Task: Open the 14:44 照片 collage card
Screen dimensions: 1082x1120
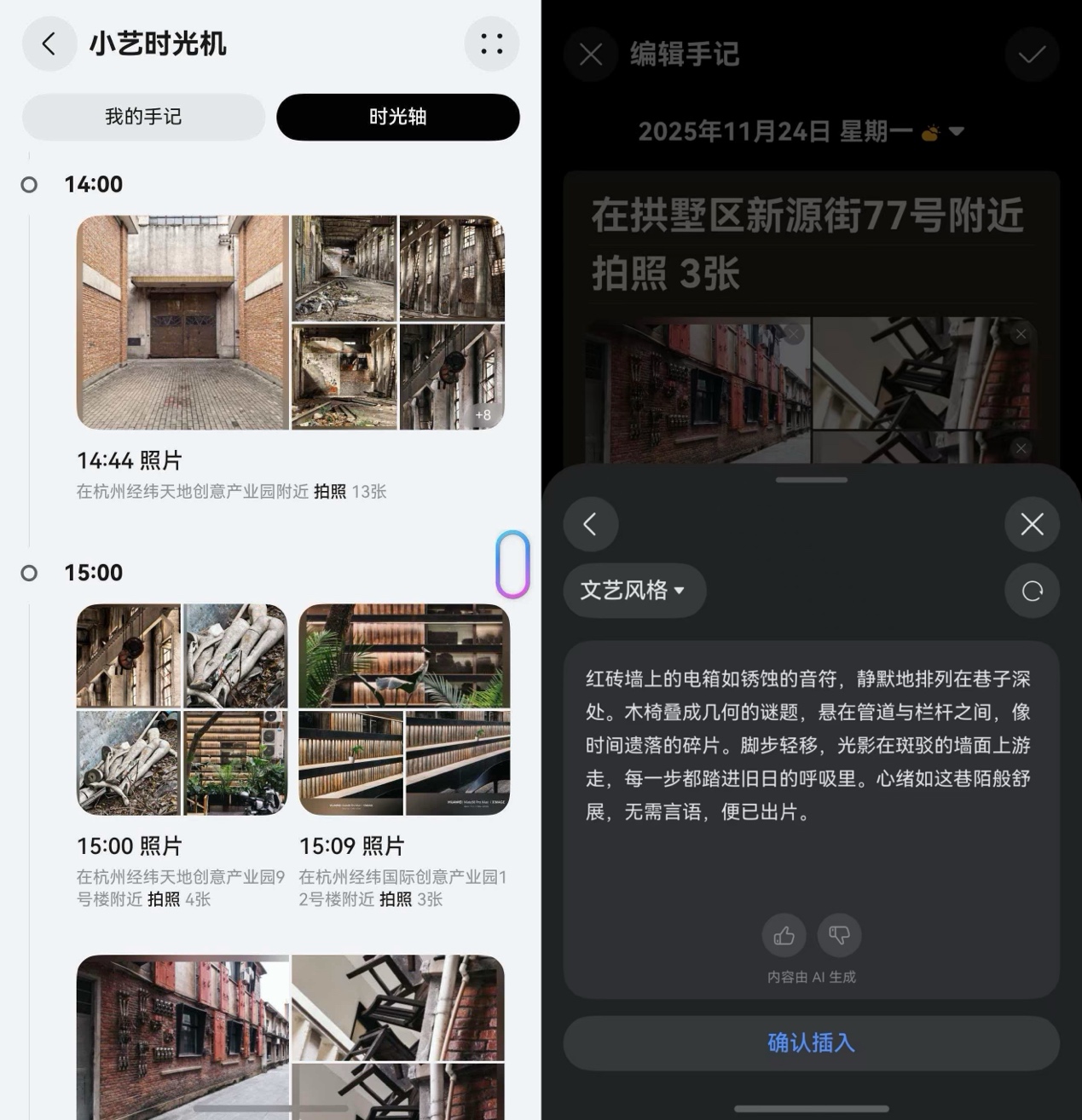Action: click(x=290, y=322)
